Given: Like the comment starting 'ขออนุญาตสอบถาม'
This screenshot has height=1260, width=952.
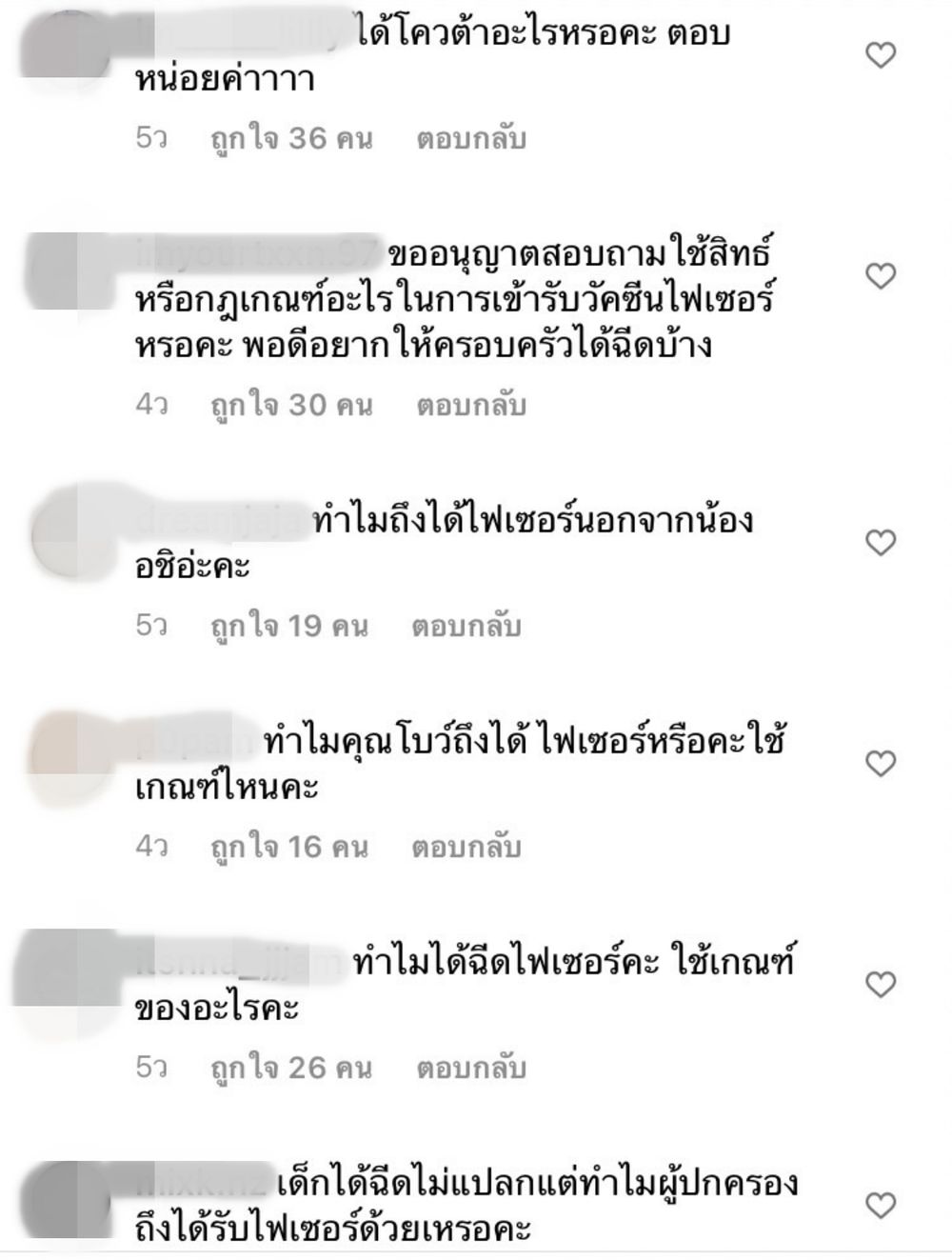Looking at the screenshot, I should (881, 276).
